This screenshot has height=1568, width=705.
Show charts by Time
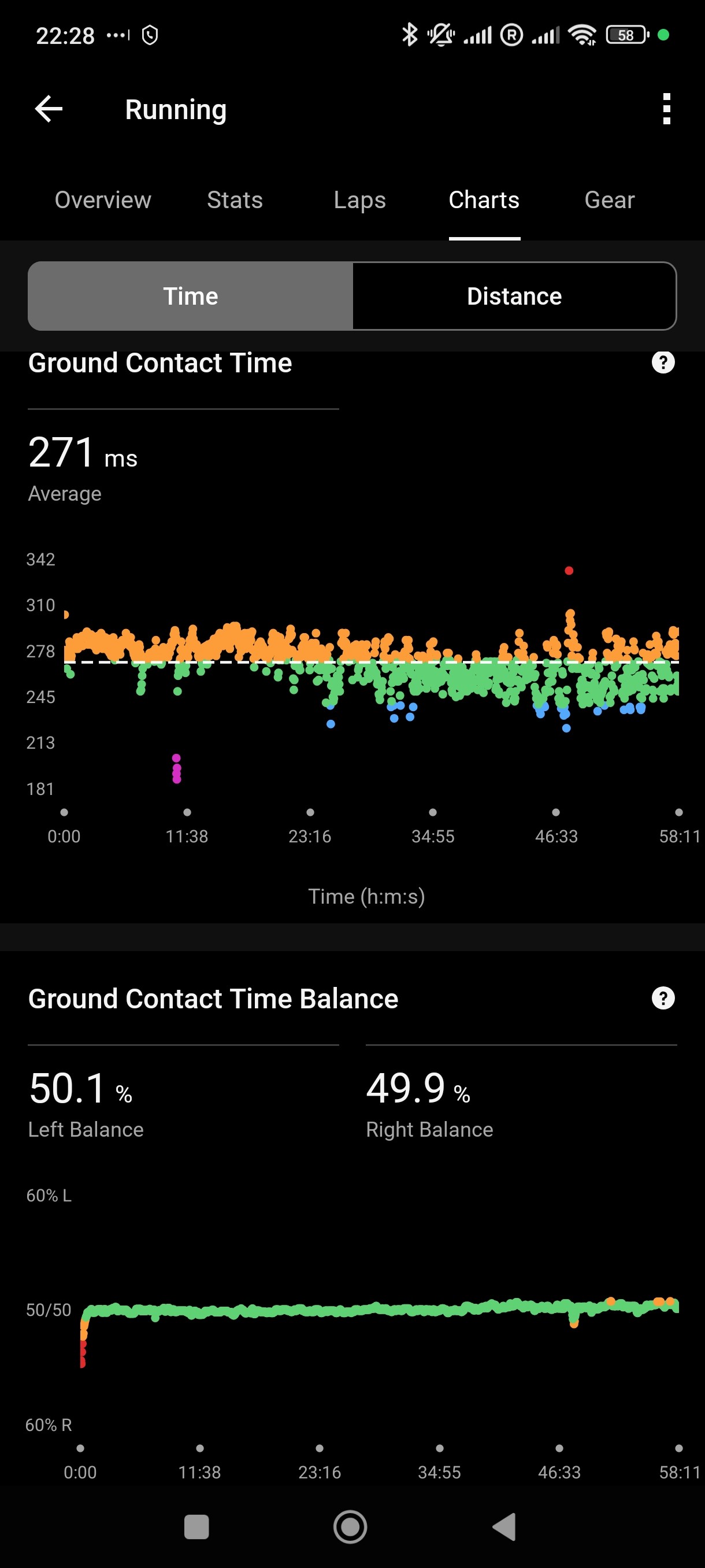click(190, 297)
